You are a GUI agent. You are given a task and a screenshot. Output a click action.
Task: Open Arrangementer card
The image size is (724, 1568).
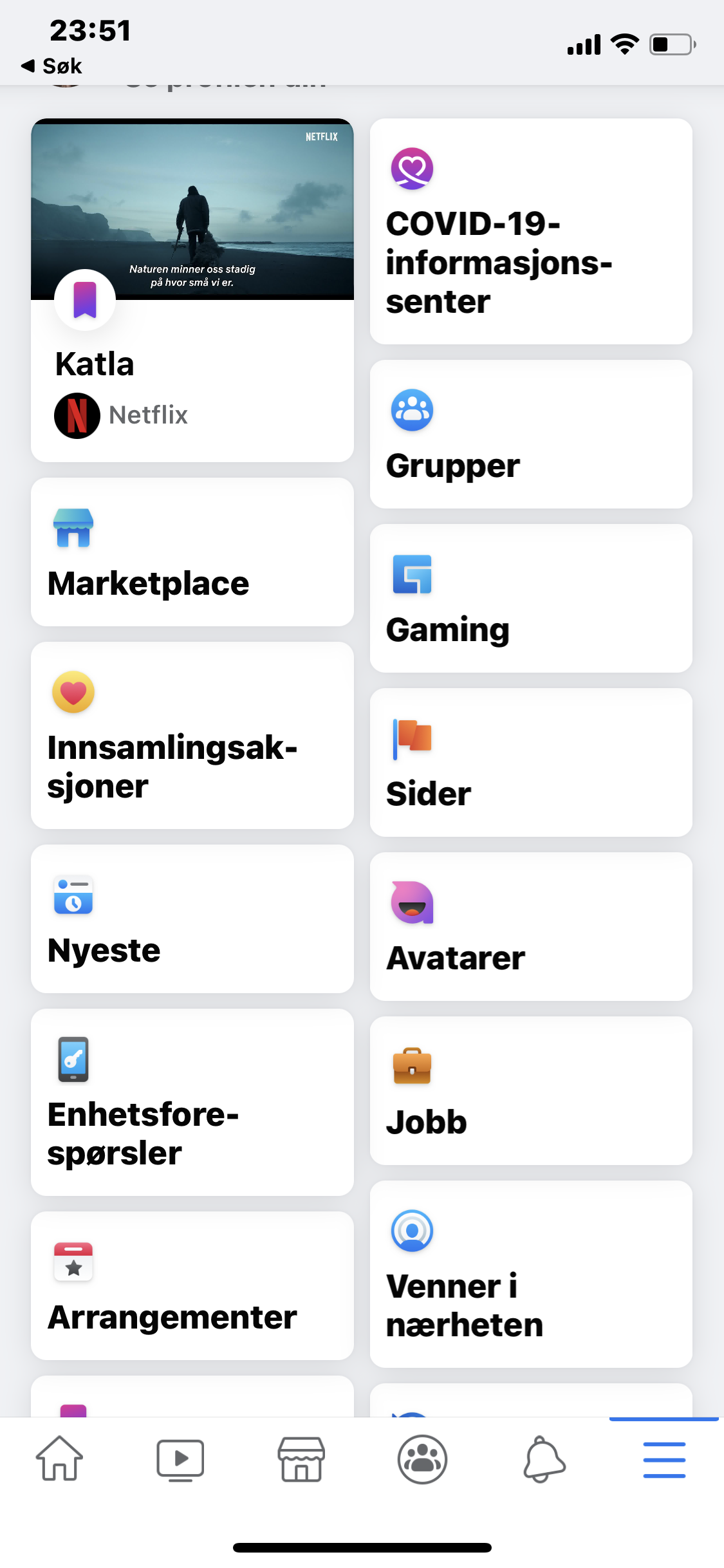(x=192, y=1285)
